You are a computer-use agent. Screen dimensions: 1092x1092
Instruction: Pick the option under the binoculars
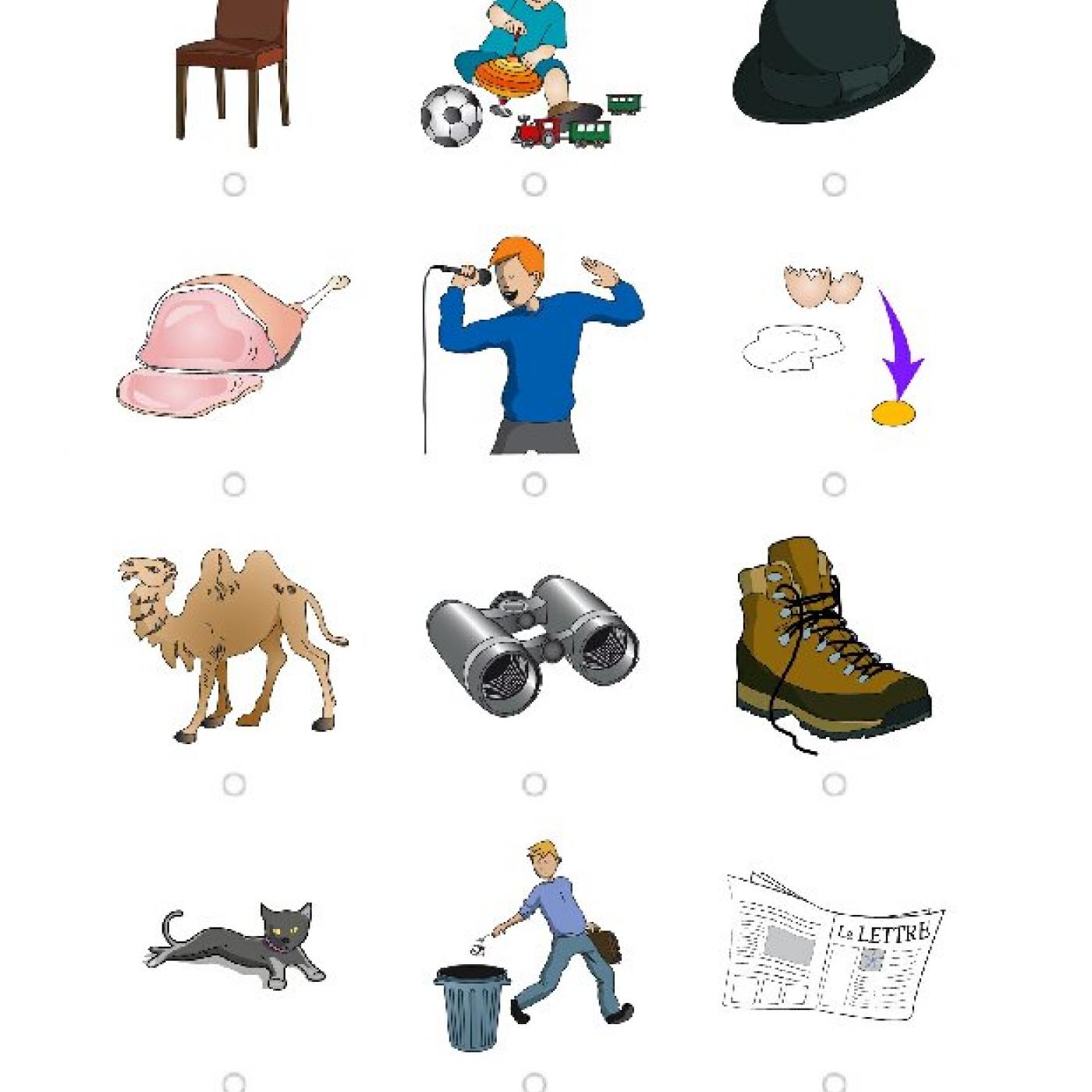click(534, 784)
